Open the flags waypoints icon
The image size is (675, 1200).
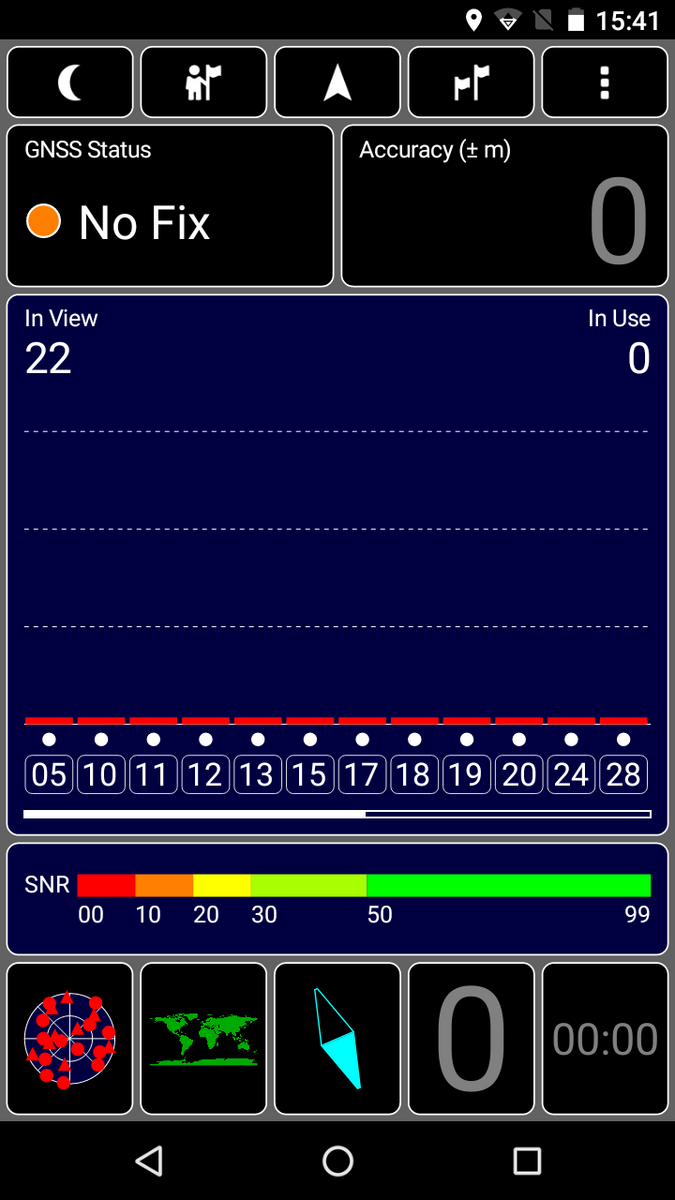471,83
